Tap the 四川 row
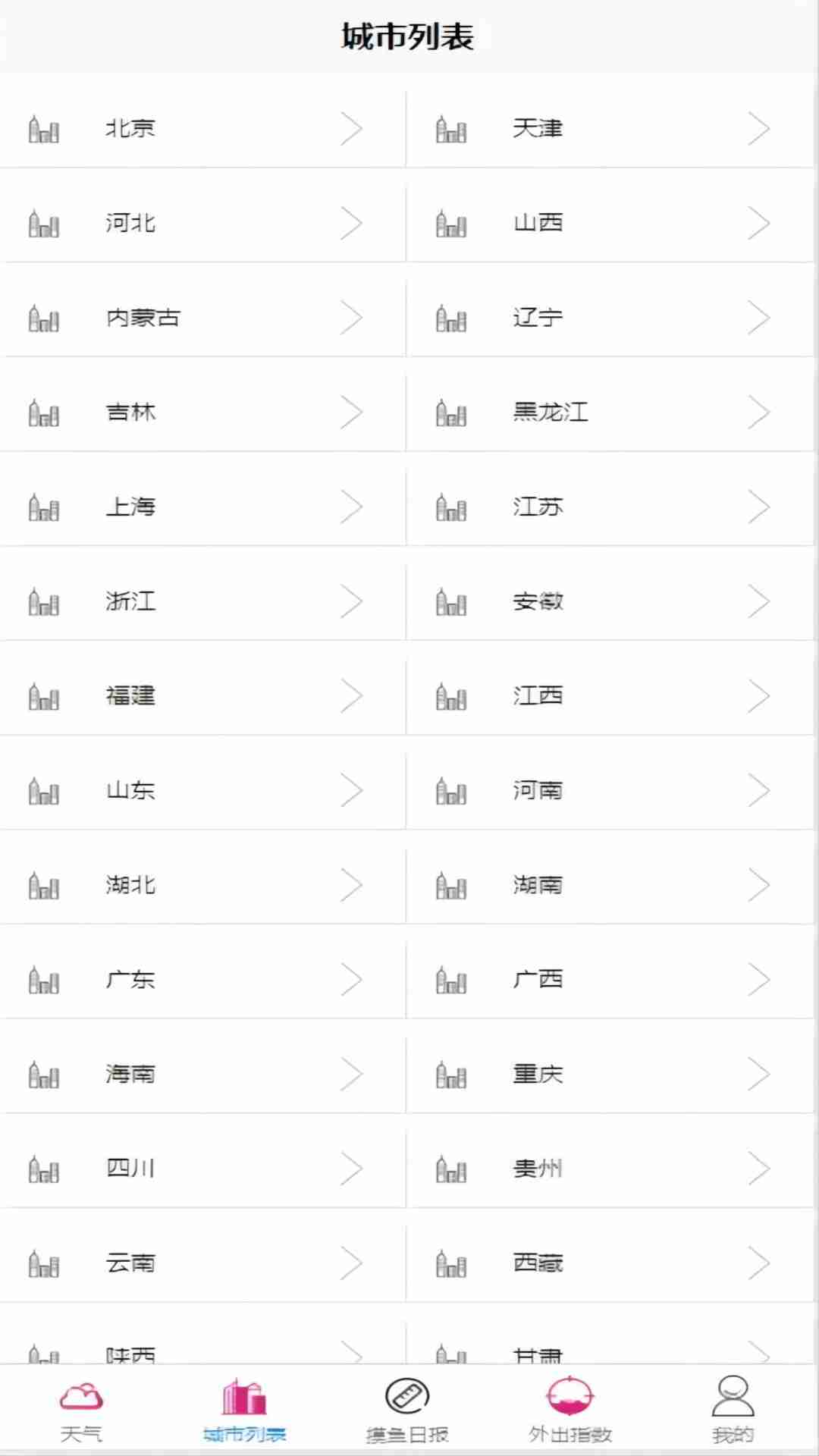 [203, 1169]
